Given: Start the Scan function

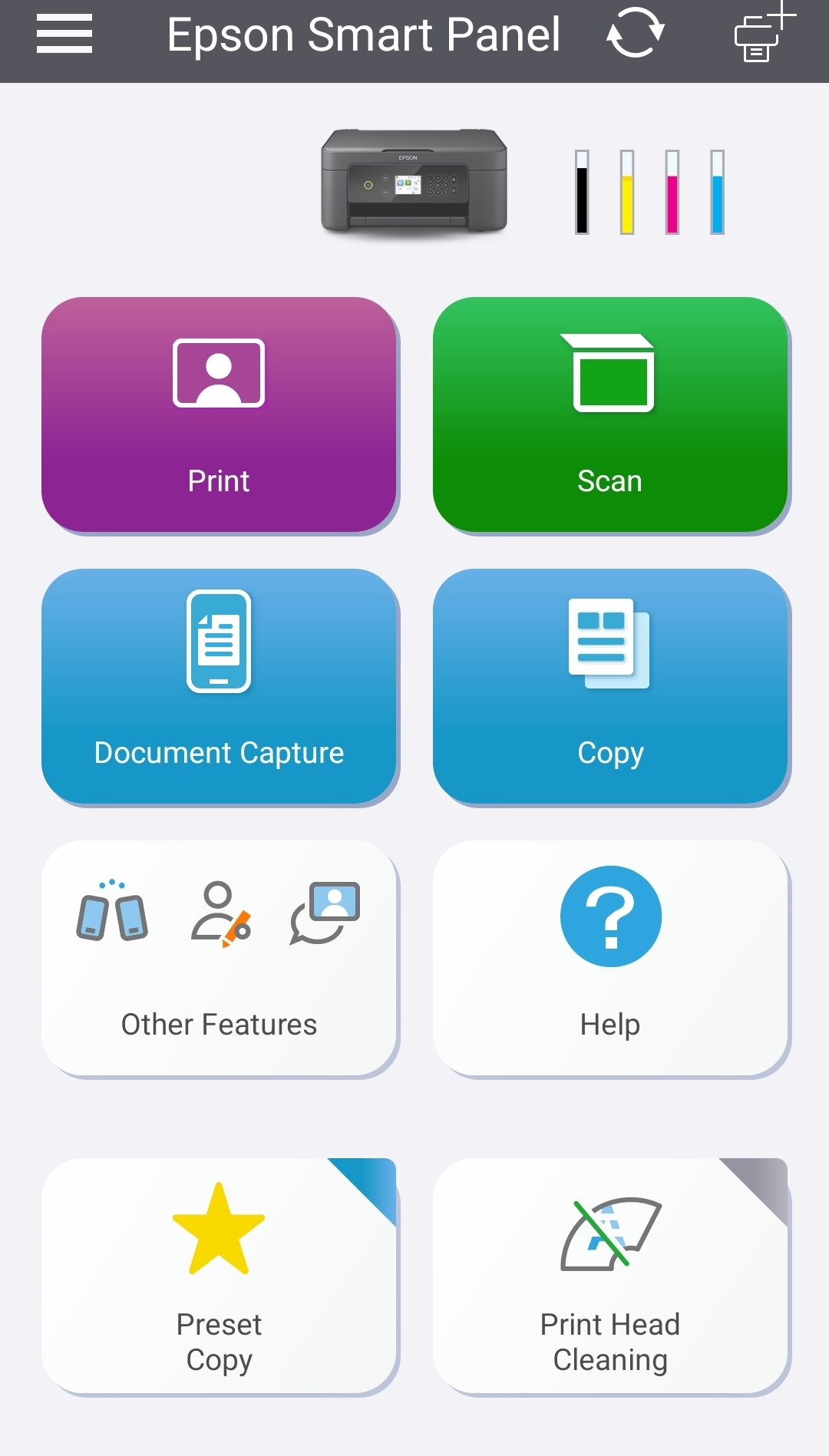Looking at the screenshot, I should tap(611, 414).
